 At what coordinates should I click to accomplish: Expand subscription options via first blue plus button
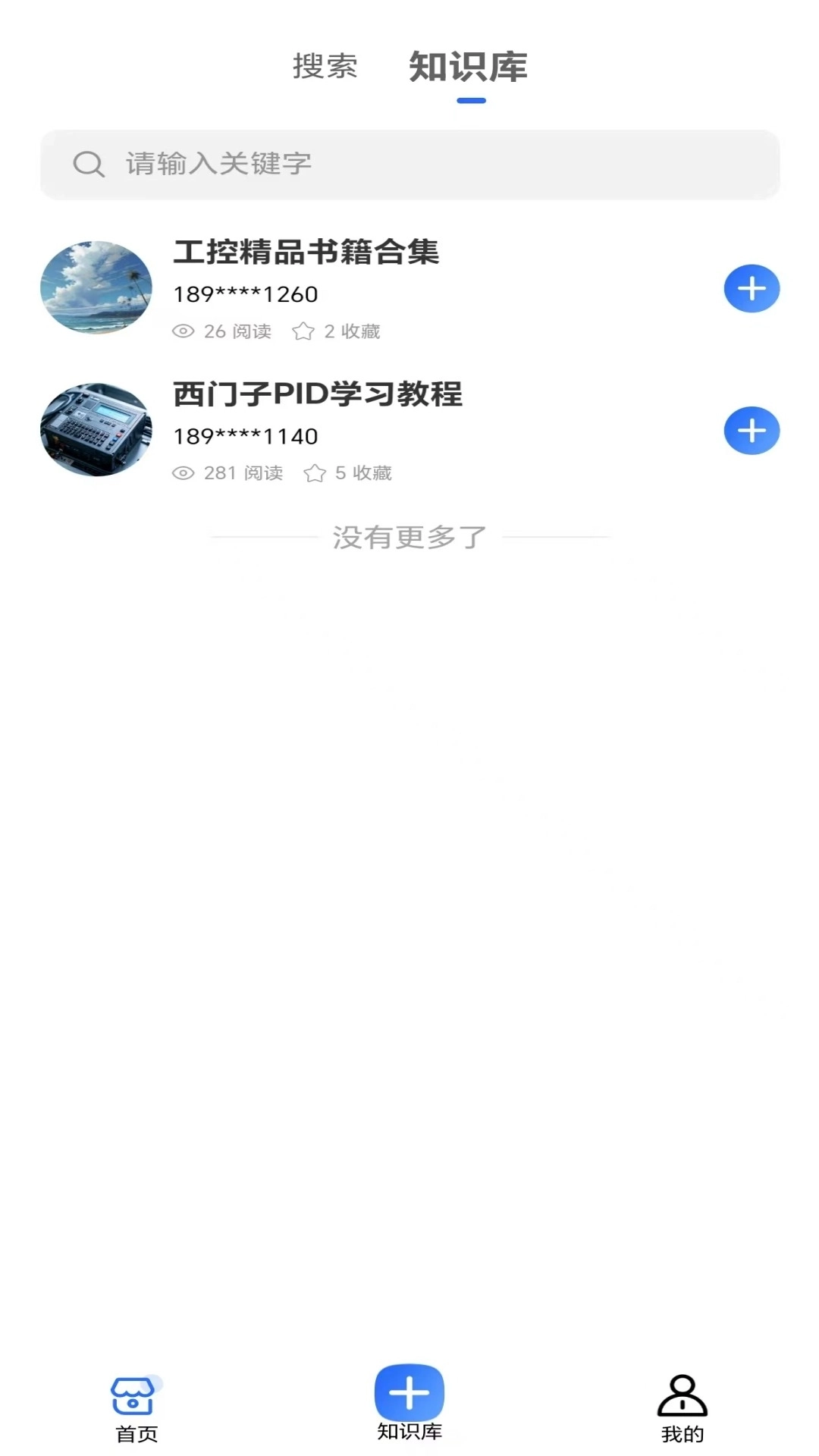pos(751,287)
